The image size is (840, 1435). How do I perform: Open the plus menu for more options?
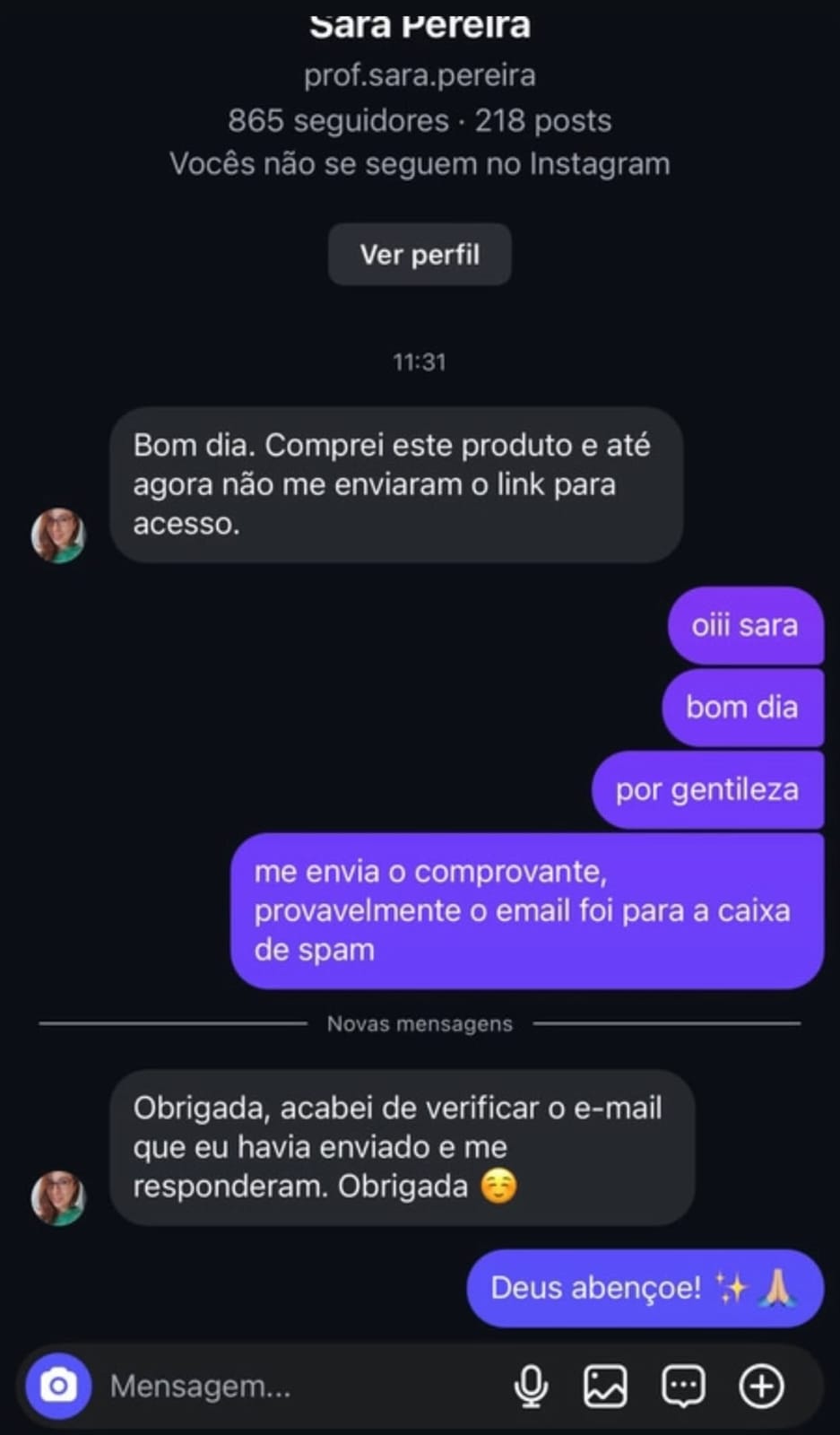[x=761, y=1386]
